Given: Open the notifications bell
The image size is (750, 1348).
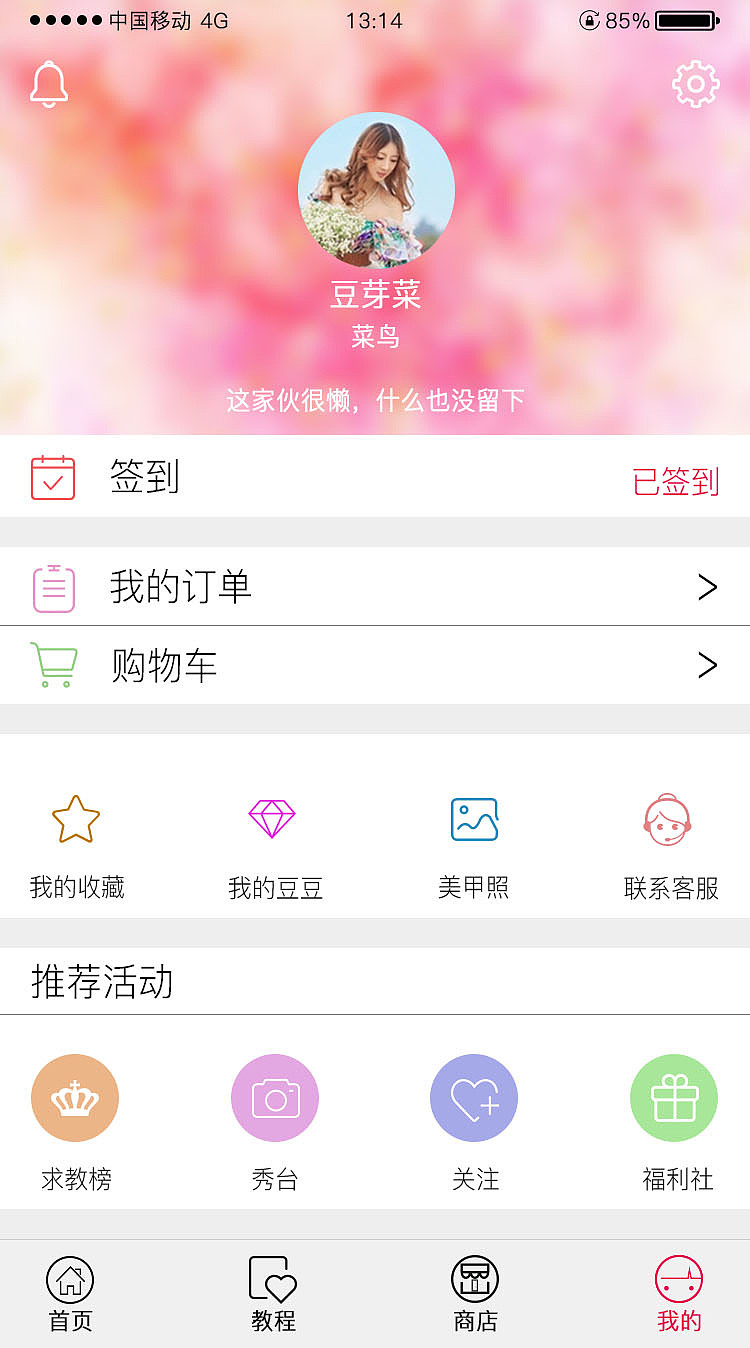Looking at the screenshot, I should point(49,84).
